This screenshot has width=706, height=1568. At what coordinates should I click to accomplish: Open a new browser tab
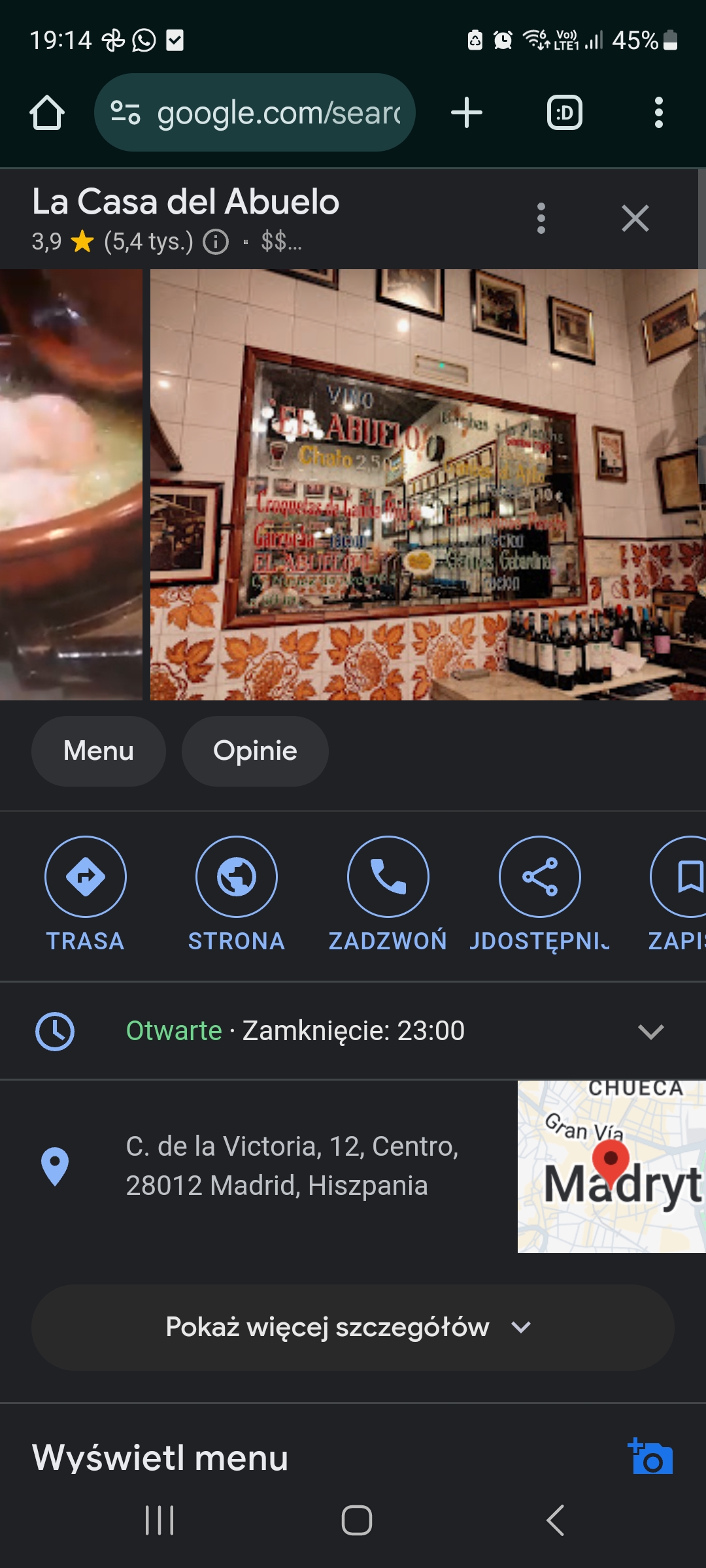pos(467,112)
